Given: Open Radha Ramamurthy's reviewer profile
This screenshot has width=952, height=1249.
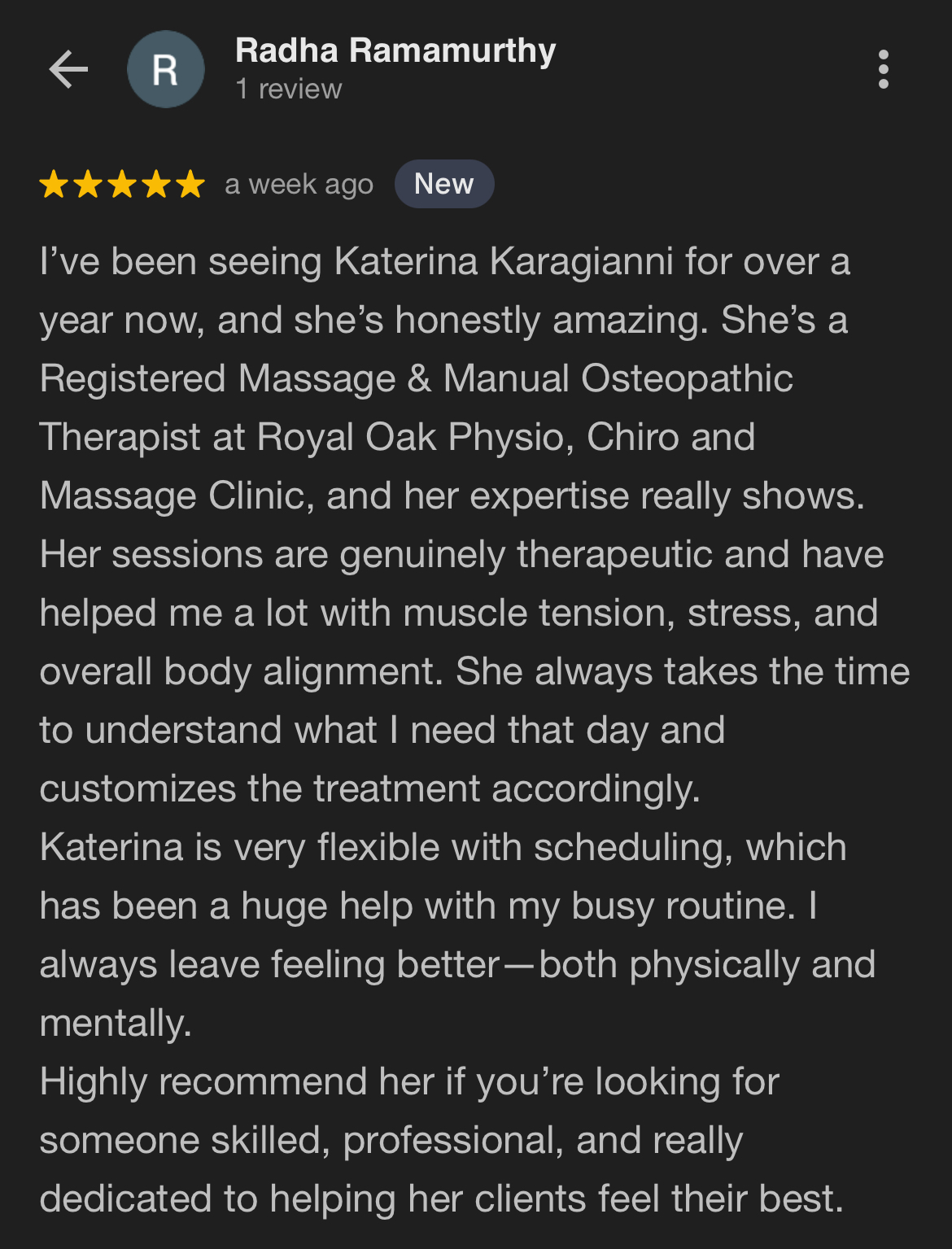Looking at the screenshot, I should [x=395, y=51].
